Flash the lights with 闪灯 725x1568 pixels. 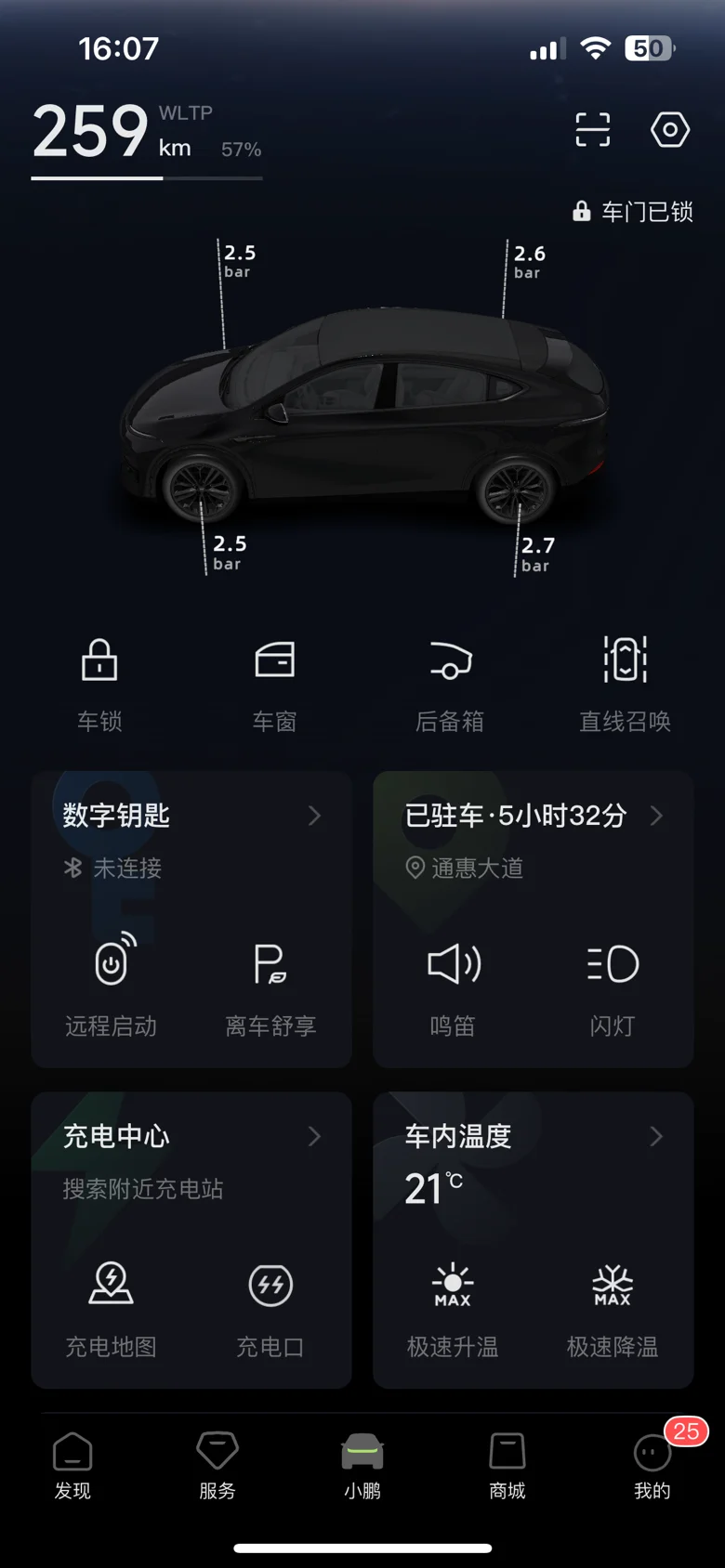point(613,985)
